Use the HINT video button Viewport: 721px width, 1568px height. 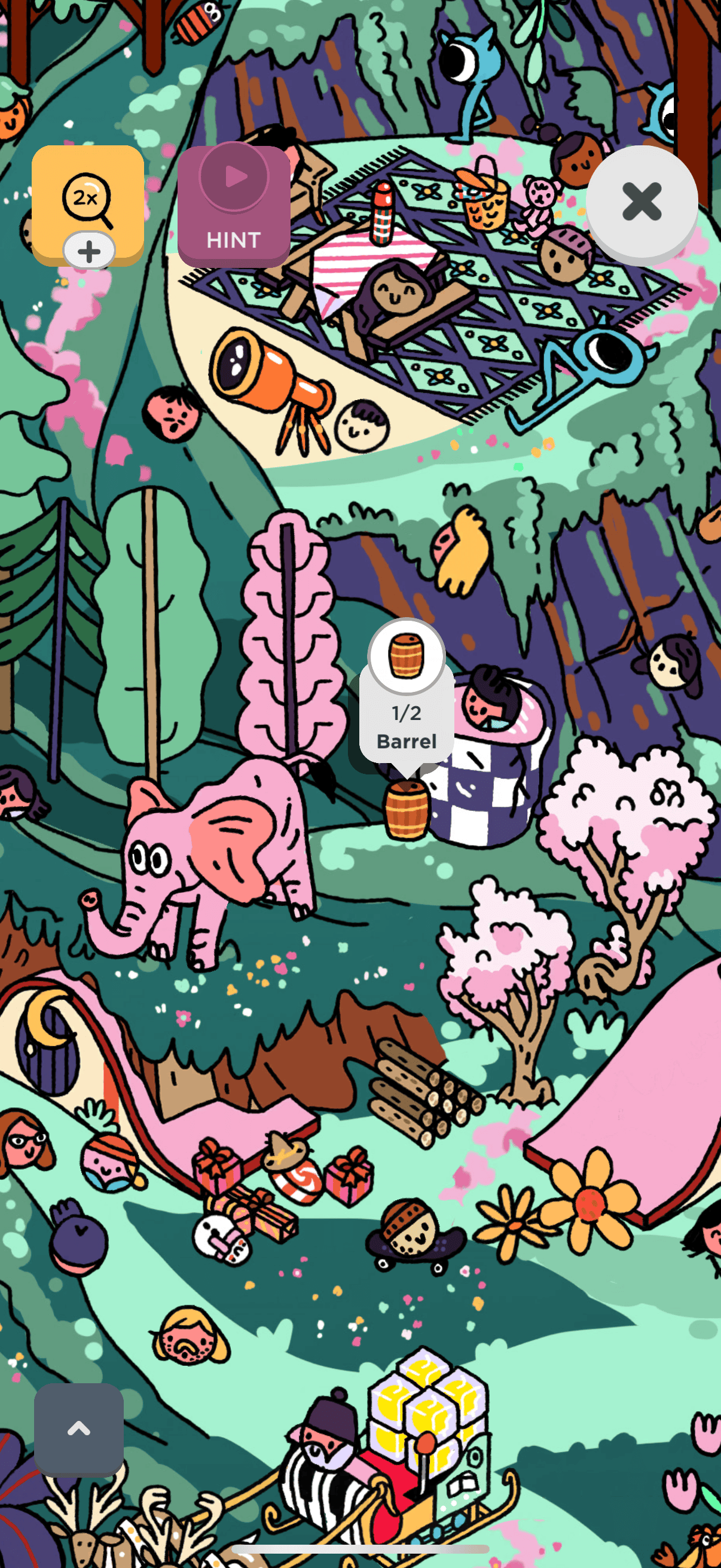[234, 206]
